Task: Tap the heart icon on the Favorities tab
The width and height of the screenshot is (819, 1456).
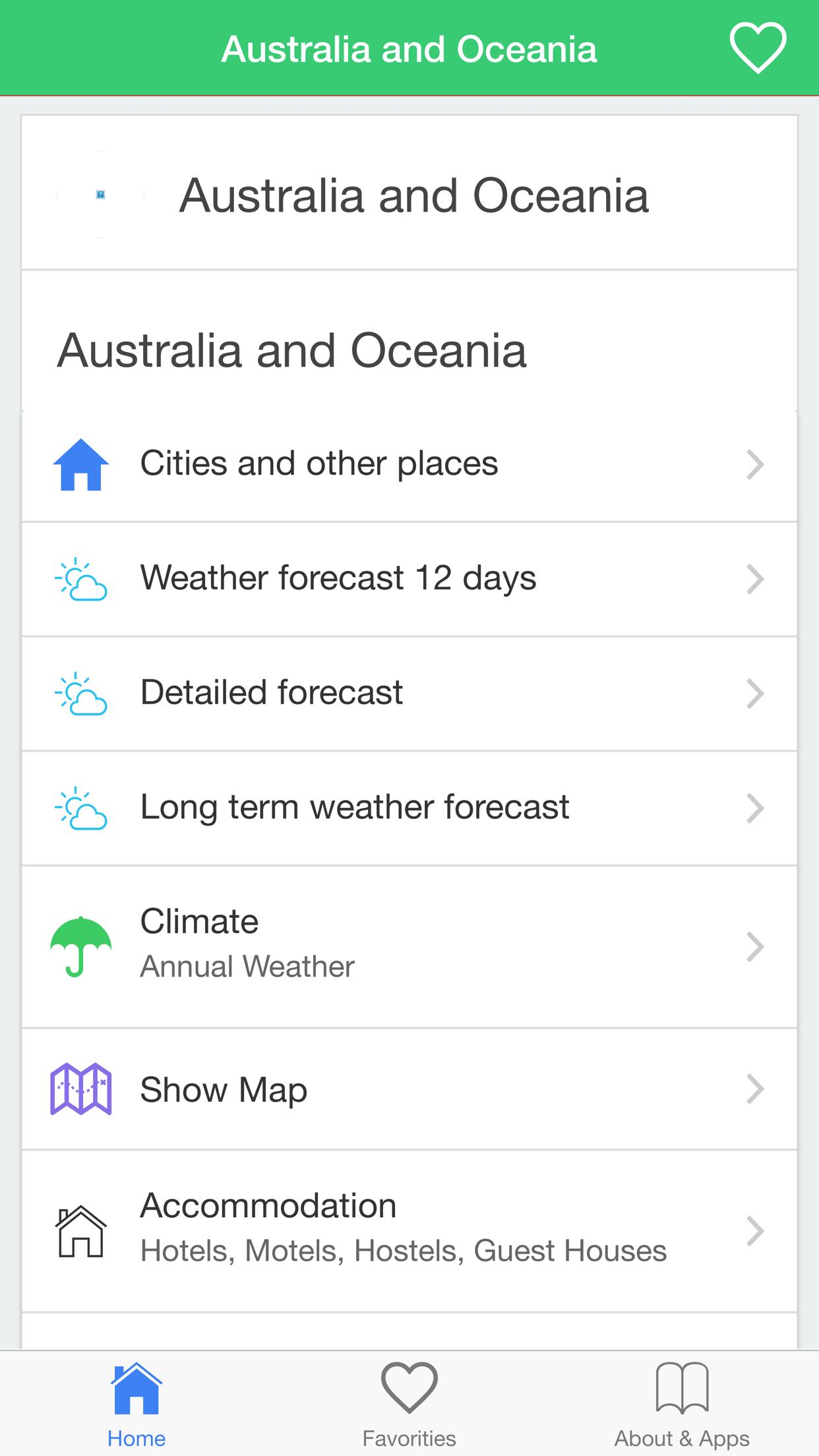Action: (408, 1388)
